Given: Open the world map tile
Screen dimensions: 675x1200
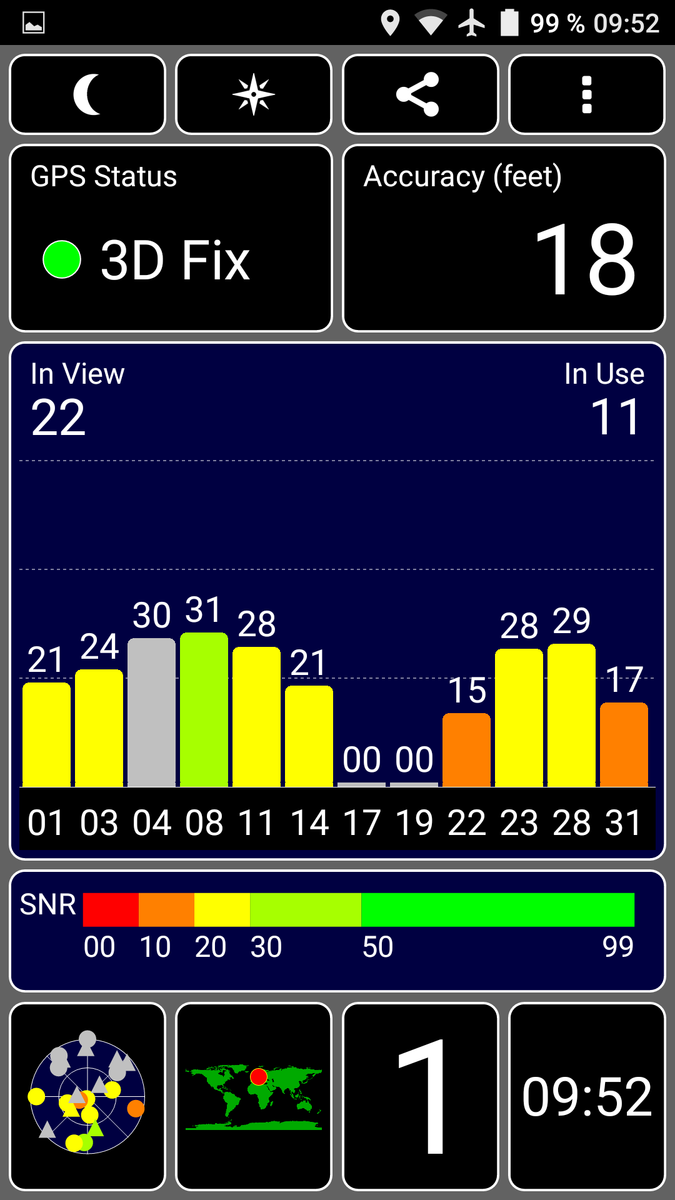Looking at the screenshot, I should click(x=253, y=1097).
